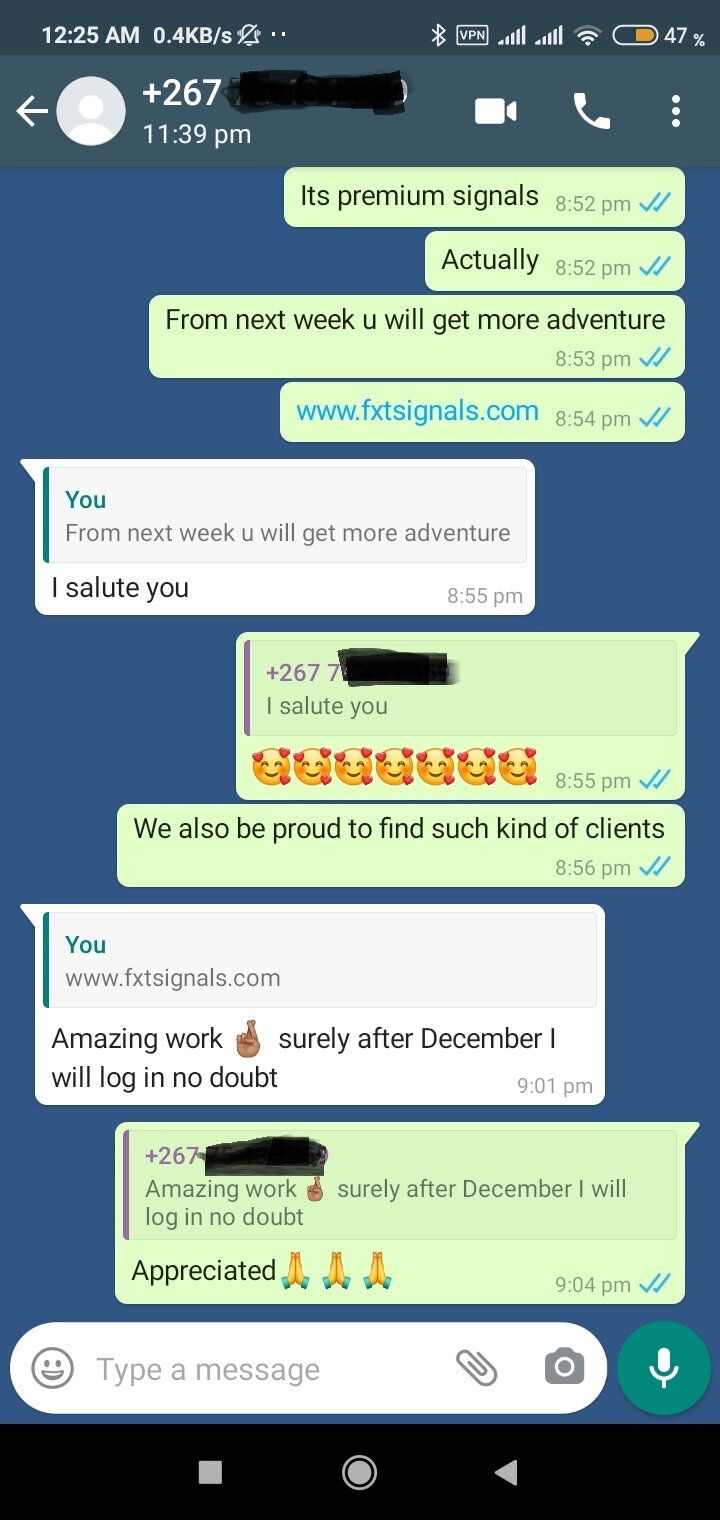Open the www.fxtsignals.com link
Screen dimensions: 720x1520
(417, 411)
